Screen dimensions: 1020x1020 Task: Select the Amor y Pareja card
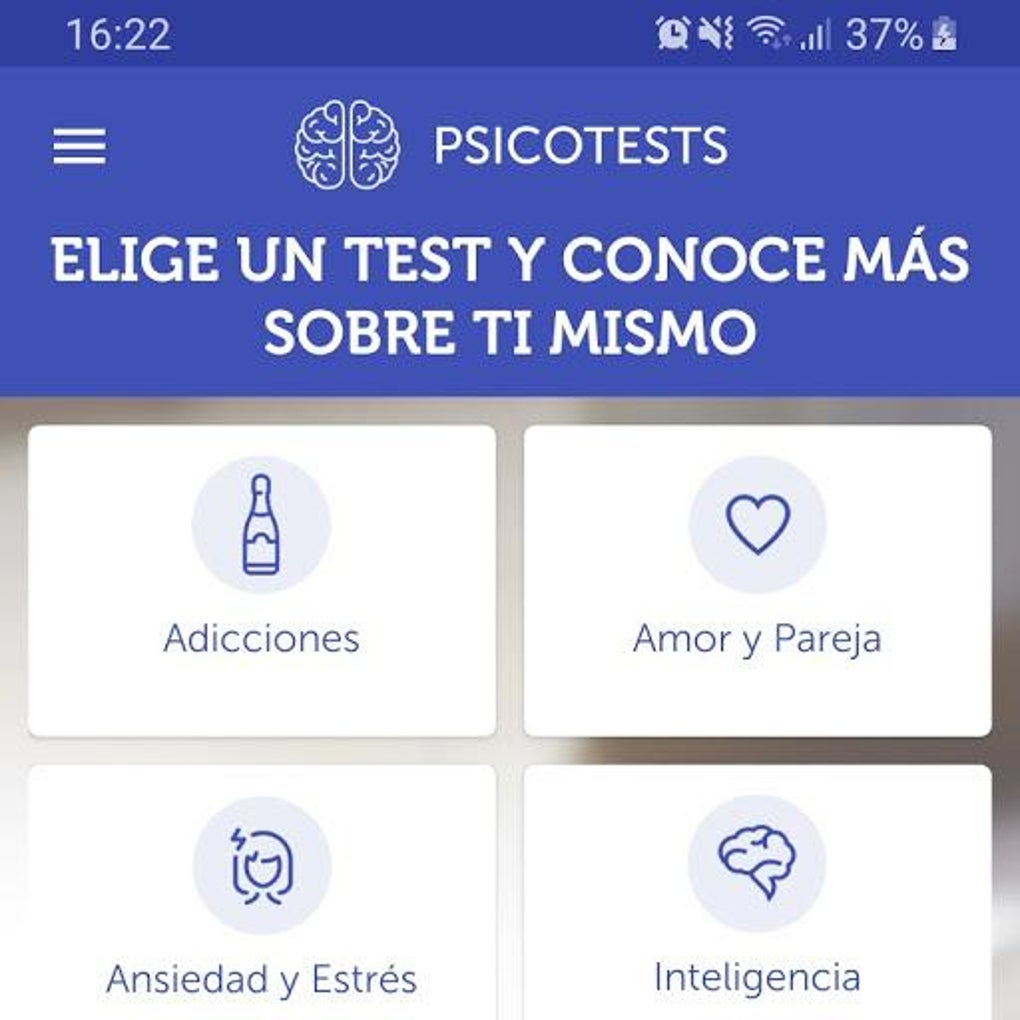[x=757, y=581]
